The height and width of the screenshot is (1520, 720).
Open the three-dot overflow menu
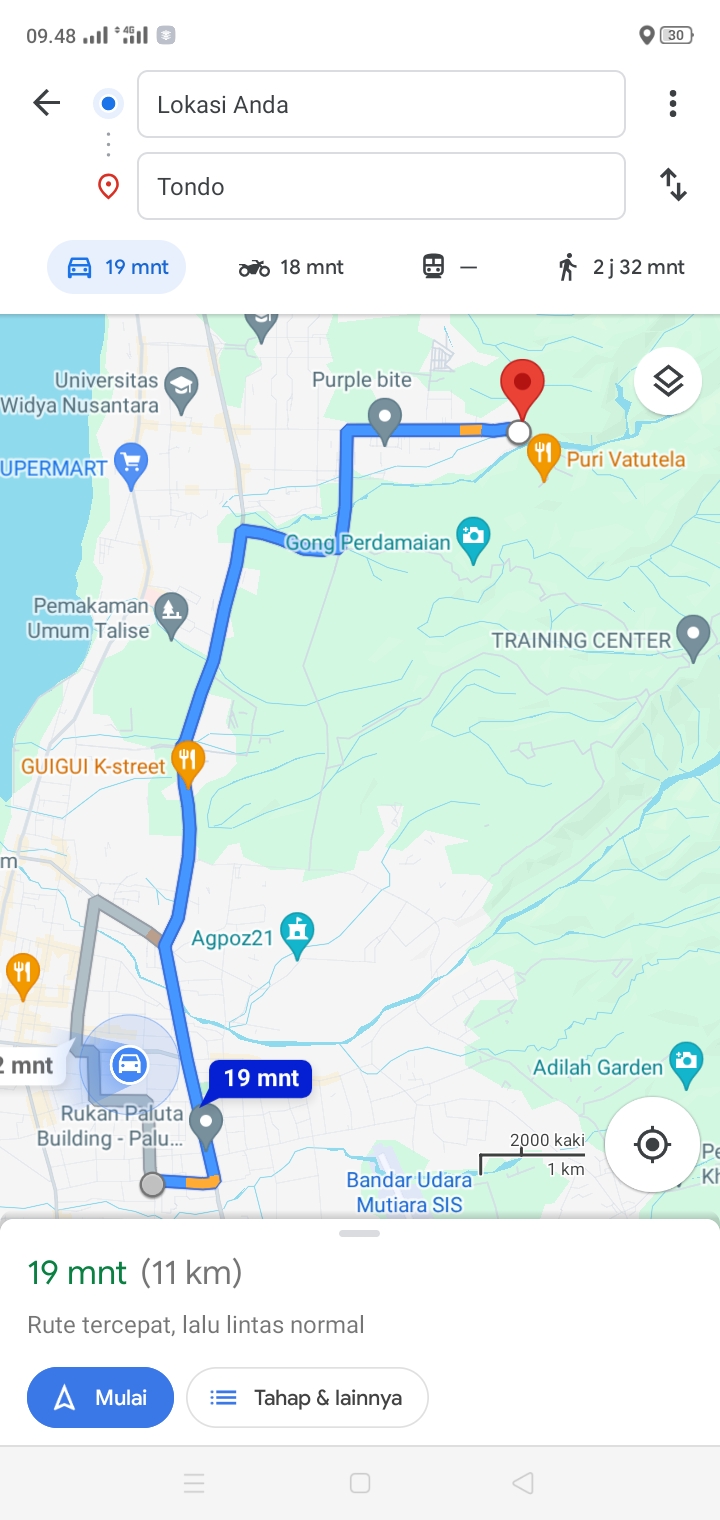(673, 103)
